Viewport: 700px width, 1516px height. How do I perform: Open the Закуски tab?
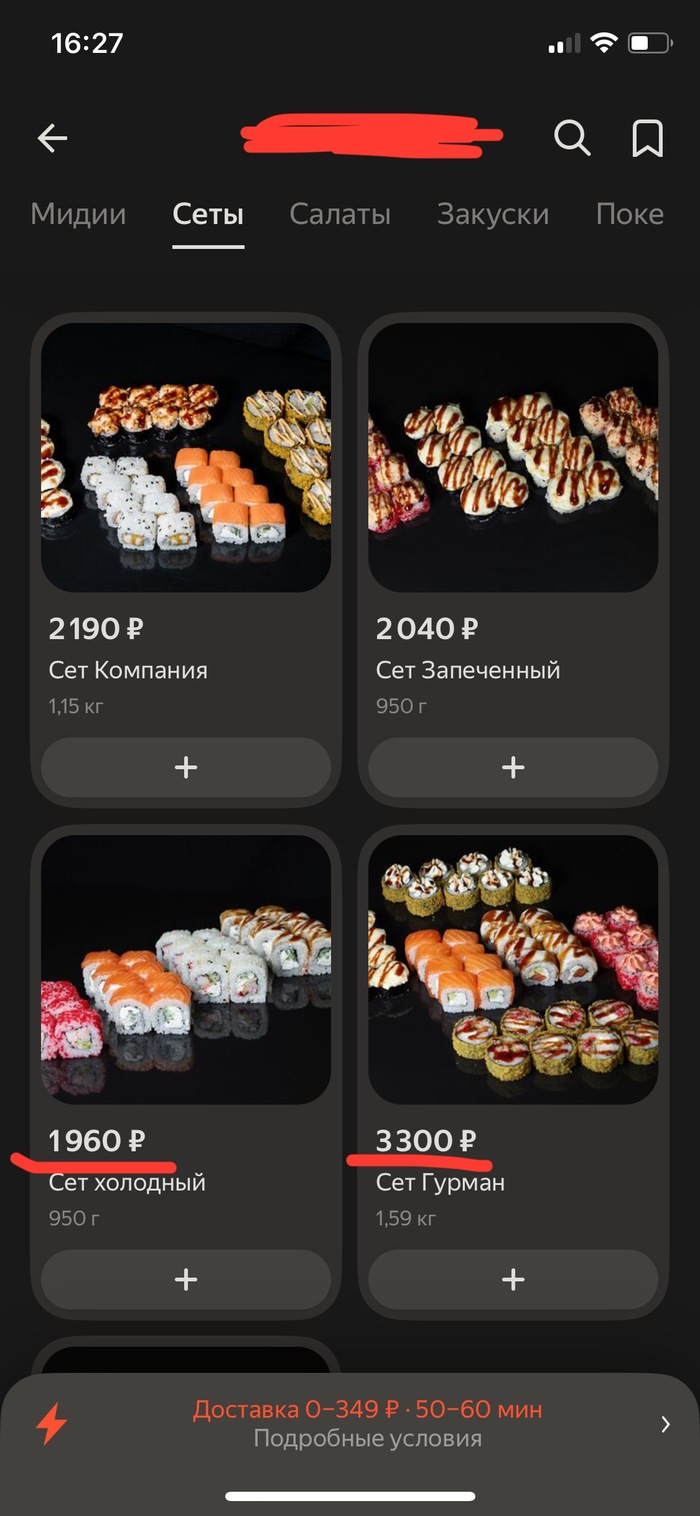493,214
